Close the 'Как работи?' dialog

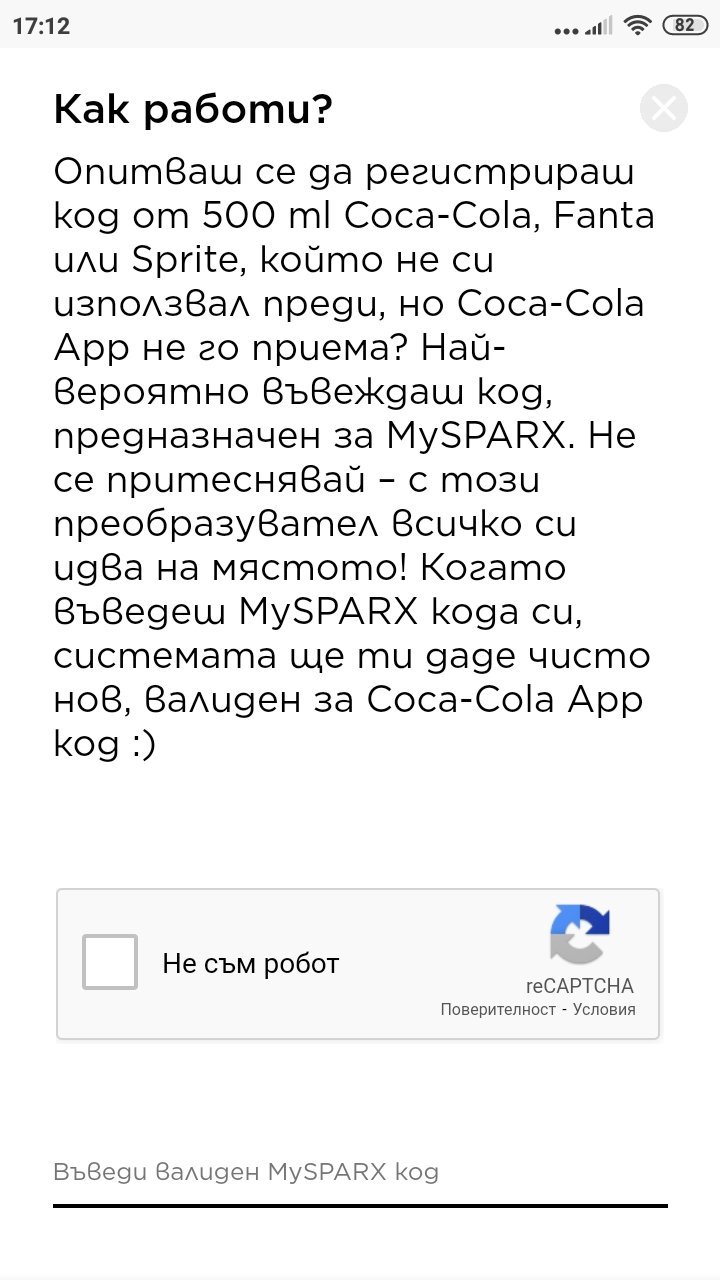(x=664, y=109)
